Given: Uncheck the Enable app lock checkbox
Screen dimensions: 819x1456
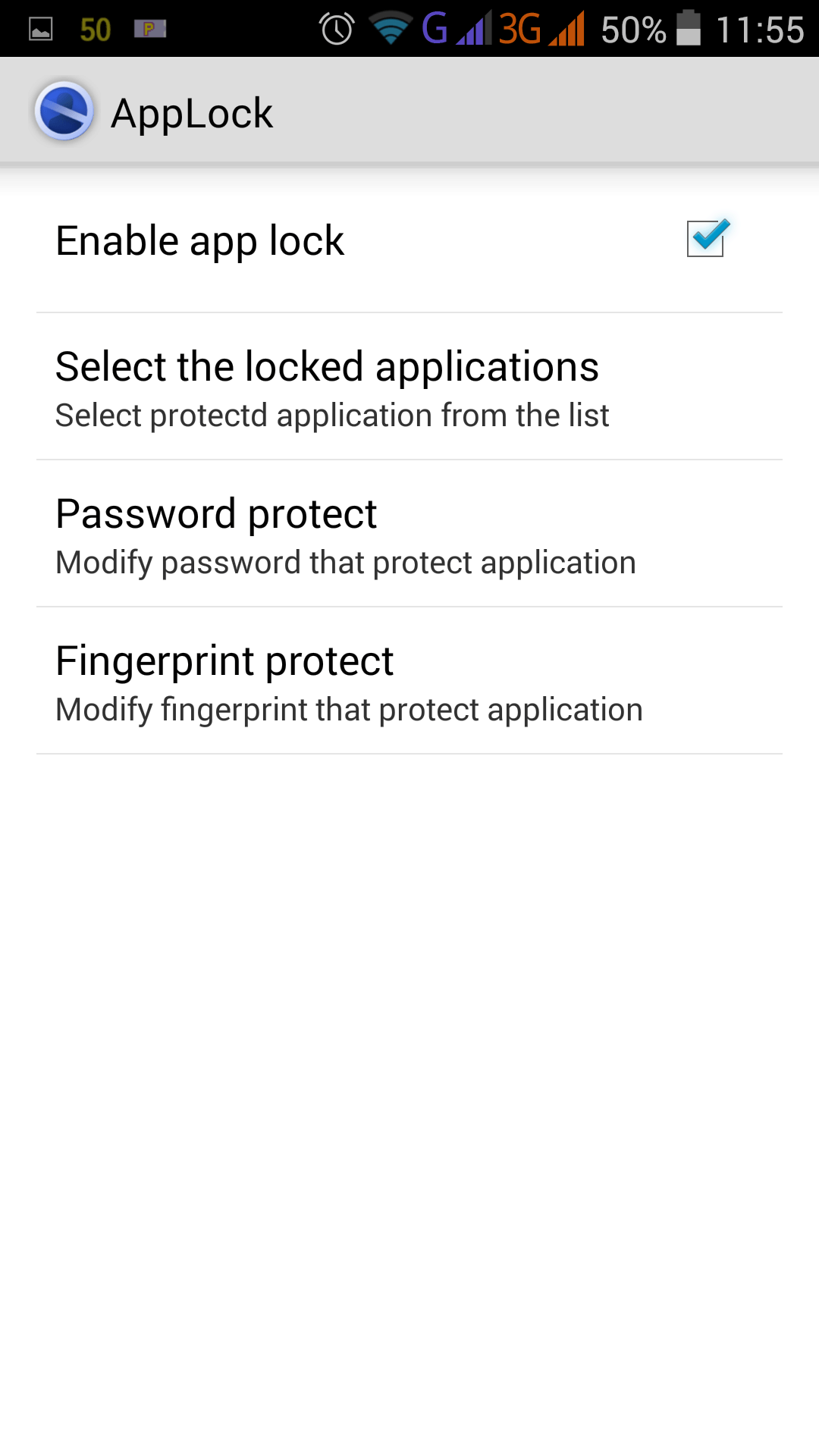Looking at the screenshot, I should point(707,239).
